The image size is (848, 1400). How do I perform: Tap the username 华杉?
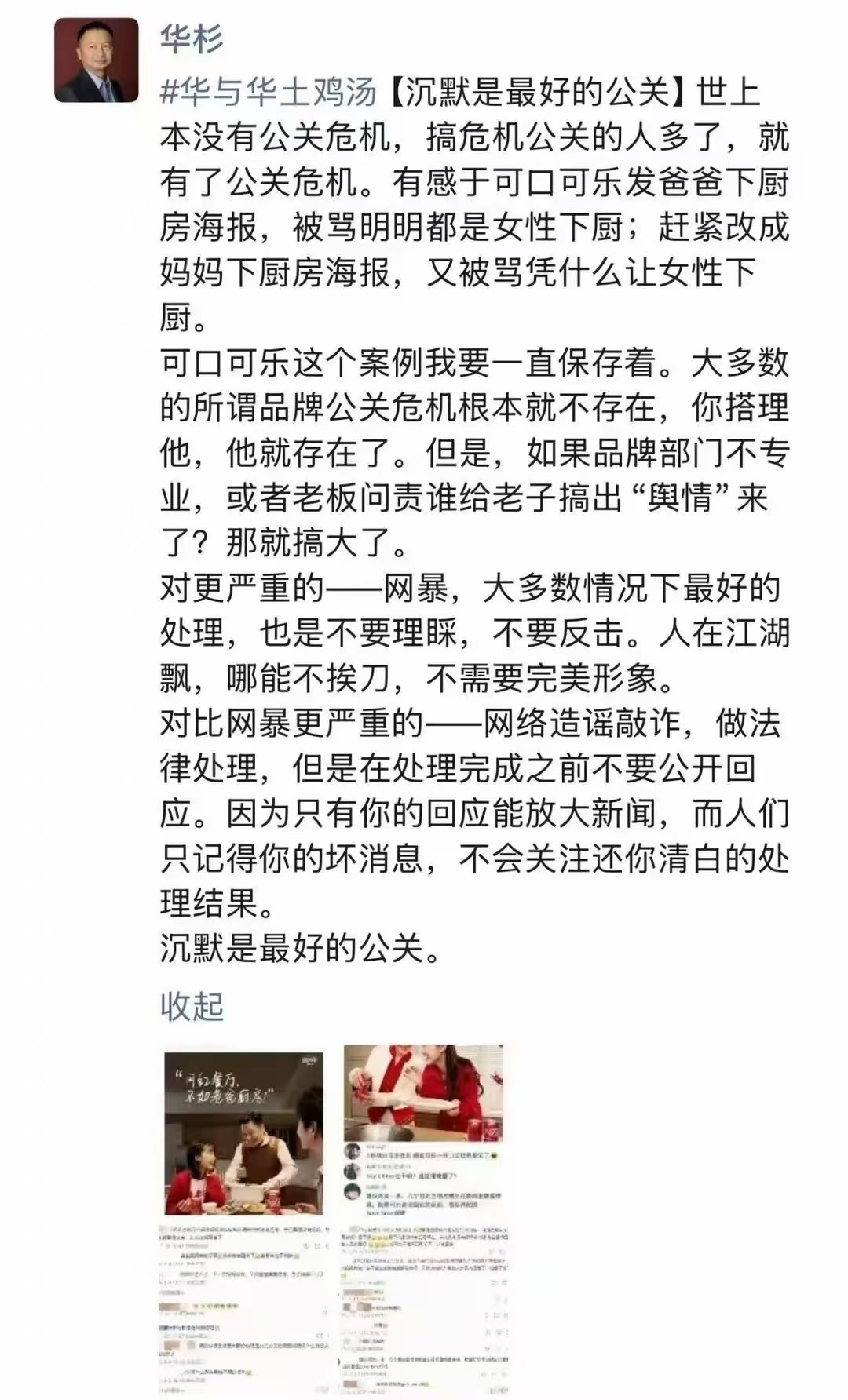click(x=192, y=39)
